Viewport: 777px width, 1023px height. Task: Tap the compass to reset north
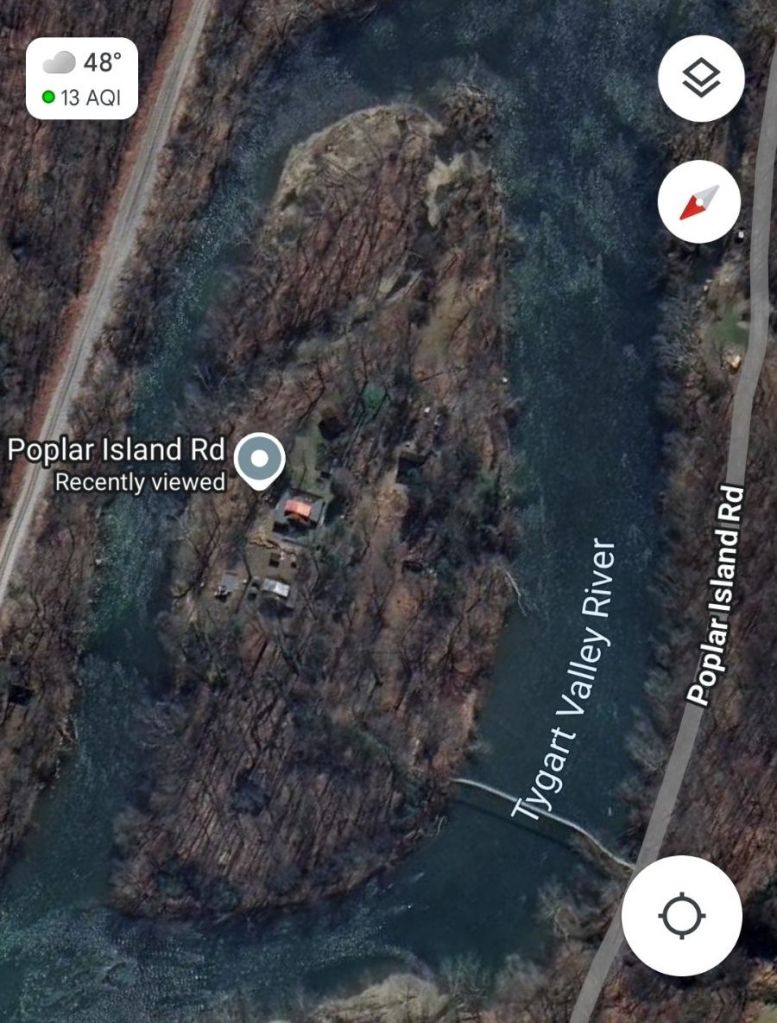coord(699,203)
